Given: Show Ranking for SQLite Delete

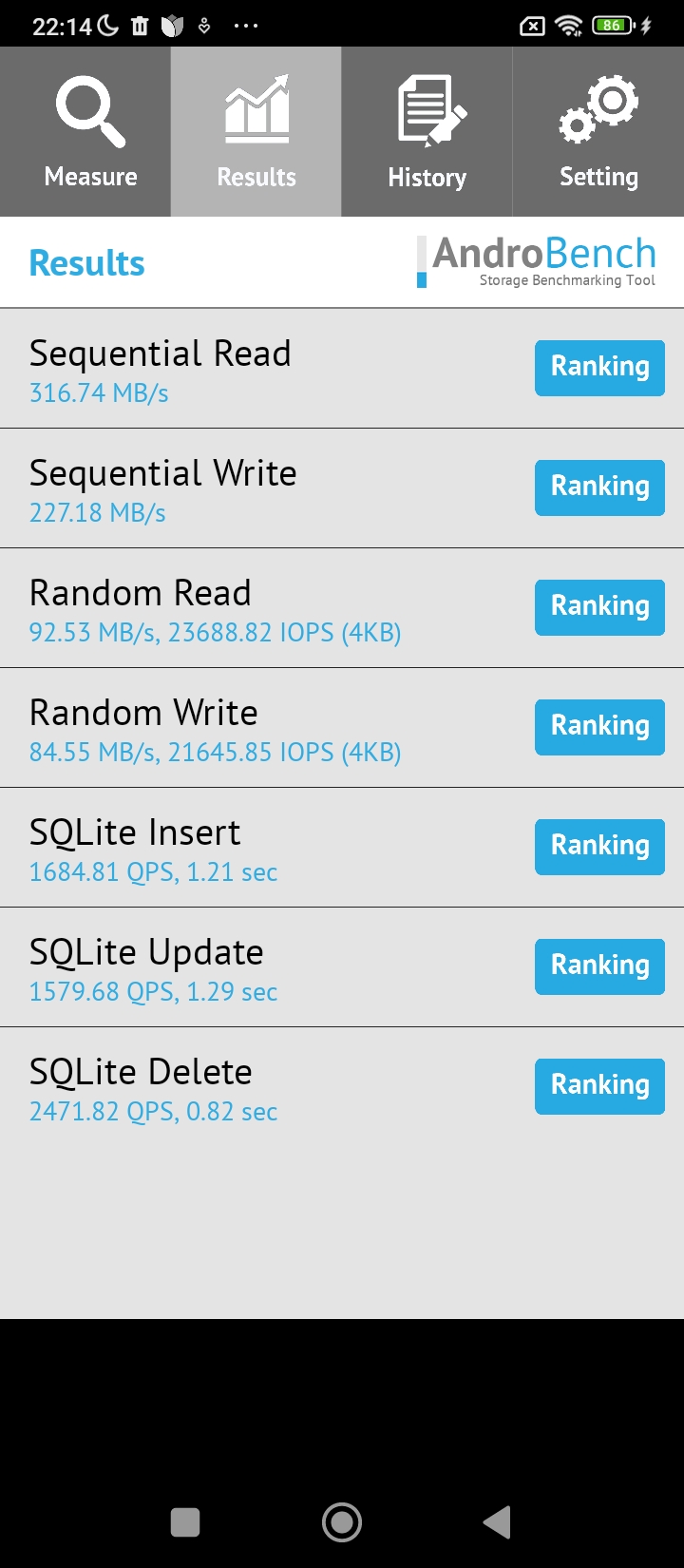Looking at the screenshot, I should [x=599, y=1086].
